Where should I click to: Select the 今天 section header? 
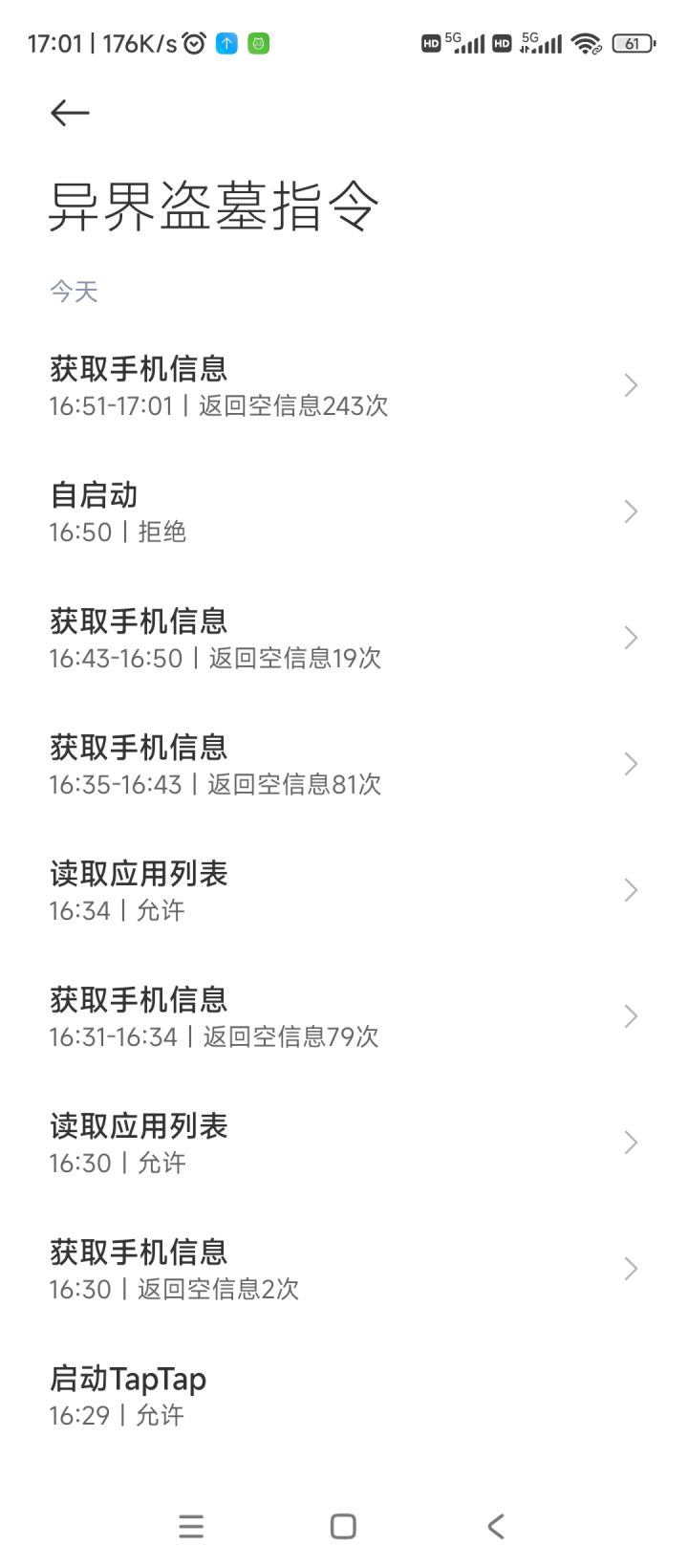point(75,292)
